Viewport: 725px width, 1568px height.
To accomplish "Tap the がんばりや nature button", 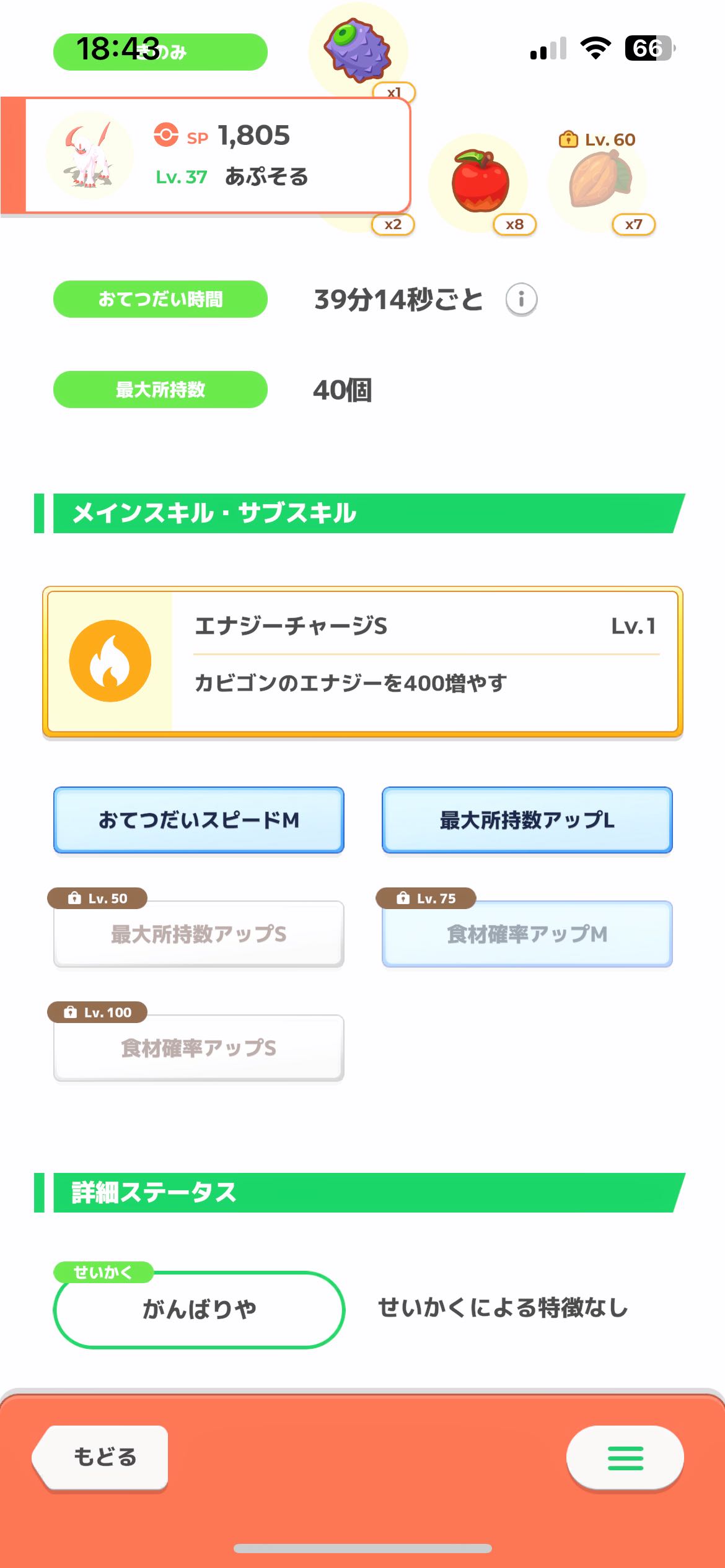I will click(199, 1309).
